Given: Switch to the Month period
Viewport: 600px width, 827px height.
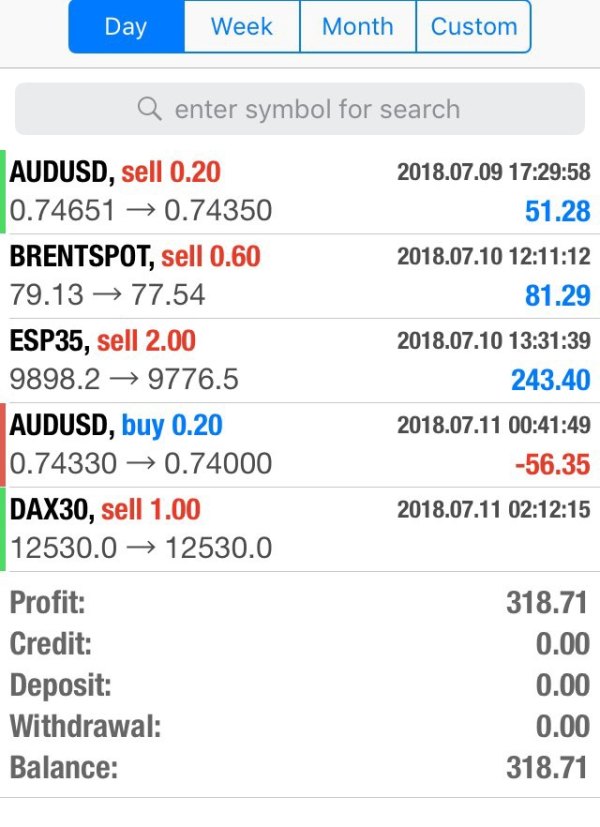Looking at the screenshot, I should pyautogui.click(x=357, y=27).
